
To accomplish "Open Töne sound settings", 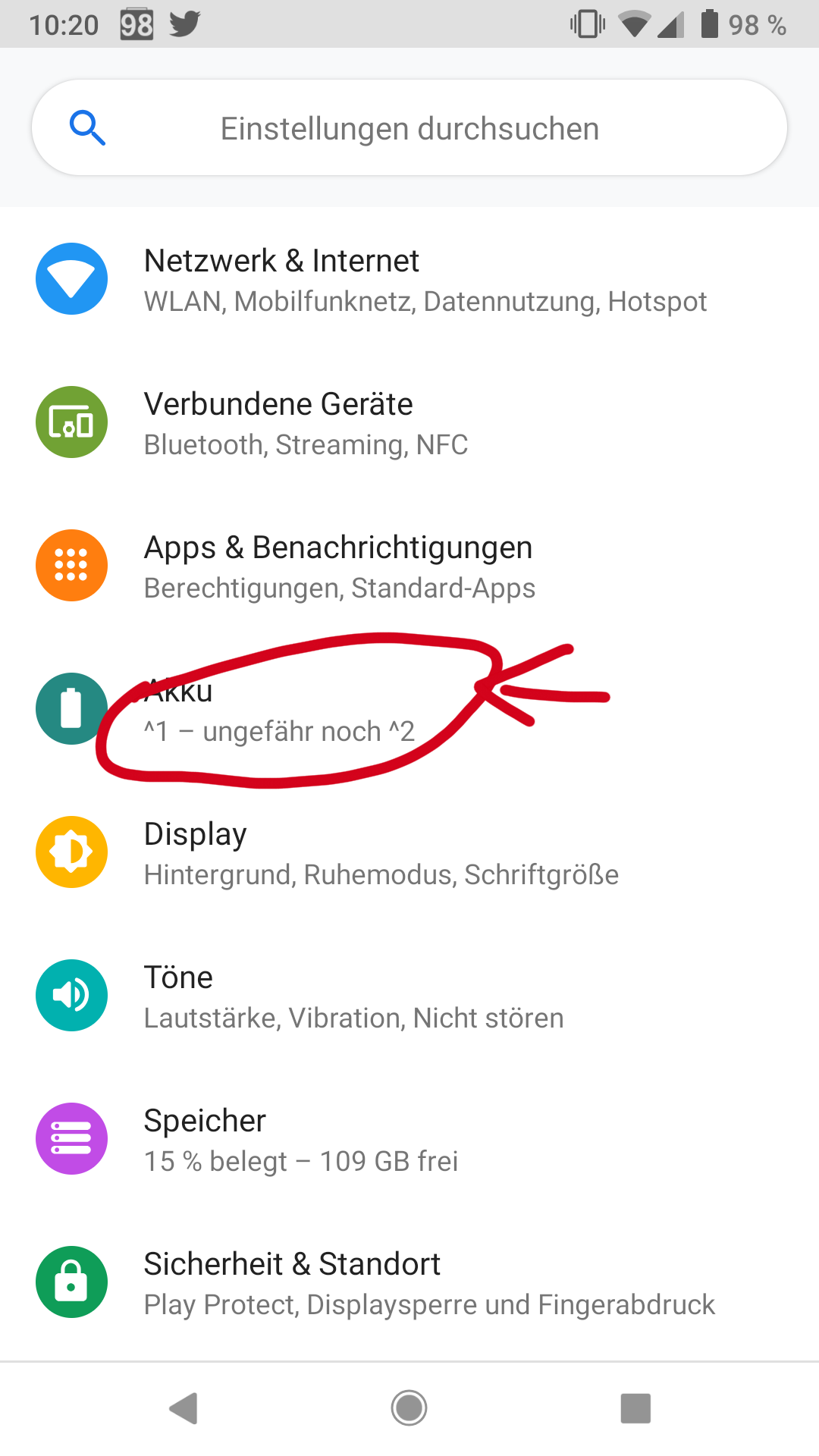I will tap(409, 996).
